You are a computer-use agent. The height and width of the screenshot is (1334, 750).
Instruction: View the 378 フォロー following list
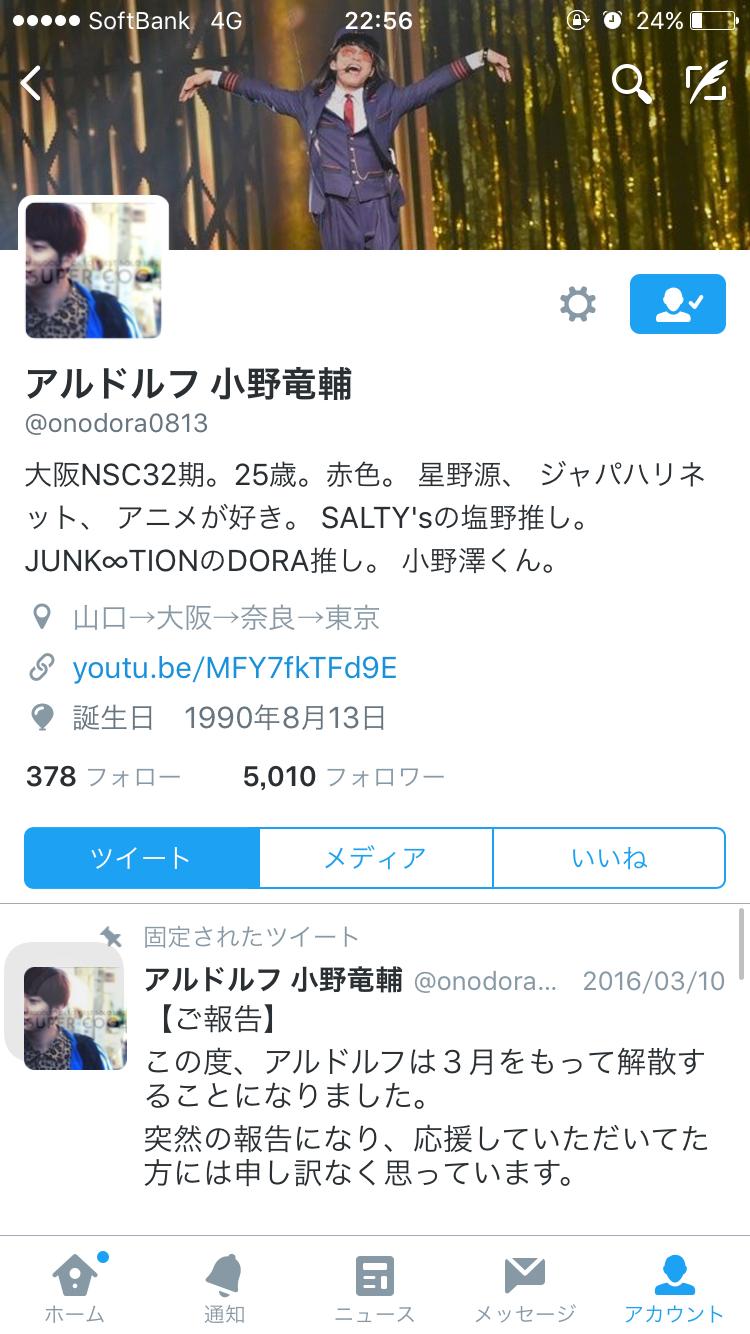click(x=103, y=776)
